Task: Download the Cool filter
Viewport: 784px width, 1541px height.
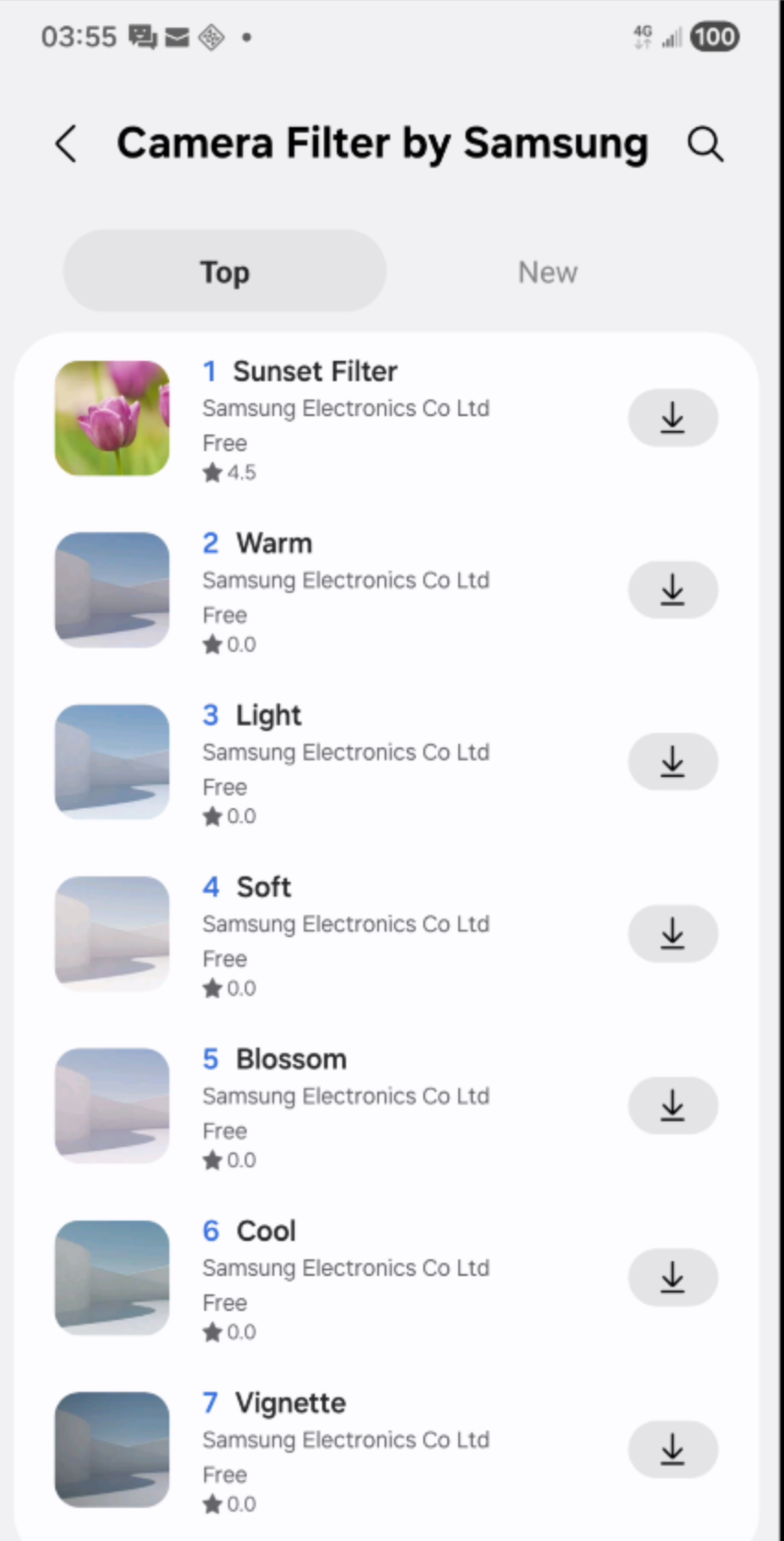Action: (x=673, y=1278)
